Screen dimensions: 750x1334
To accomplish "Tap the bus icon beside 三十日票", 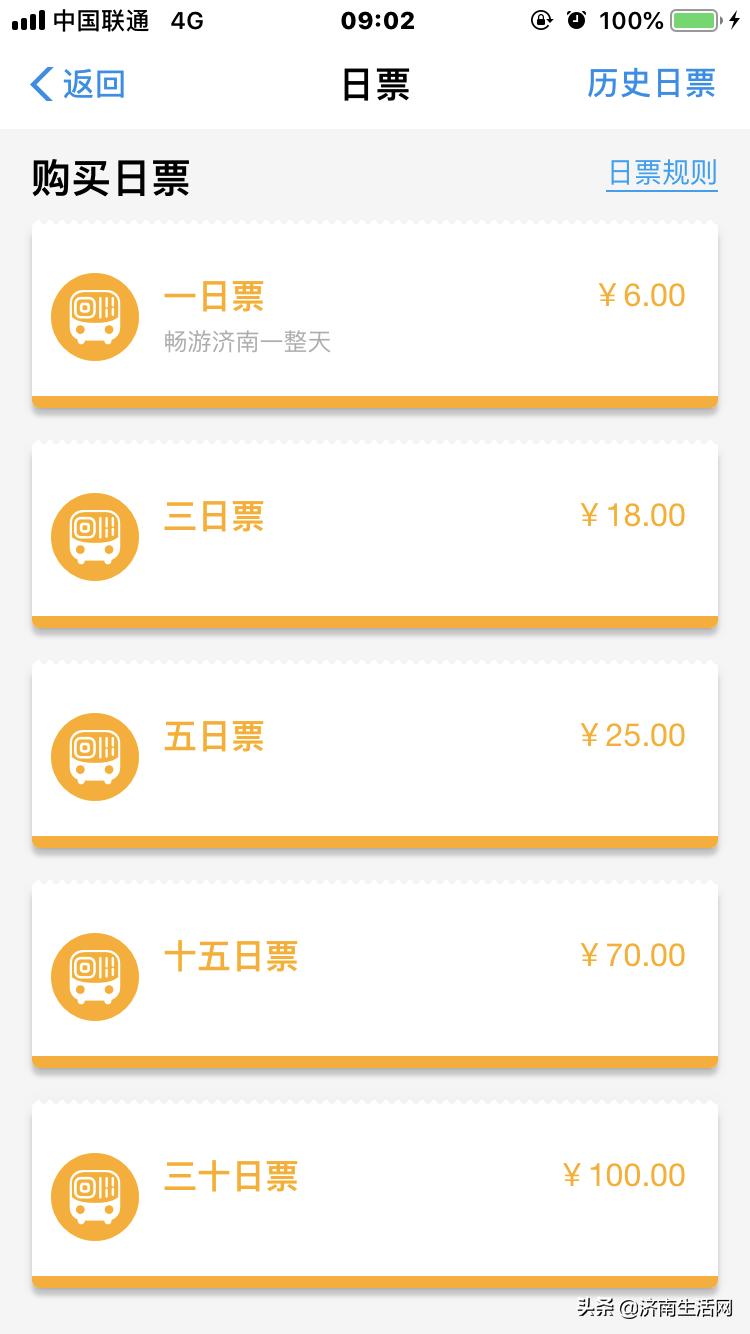I will pyautogui.click(x=95, y=1196).
